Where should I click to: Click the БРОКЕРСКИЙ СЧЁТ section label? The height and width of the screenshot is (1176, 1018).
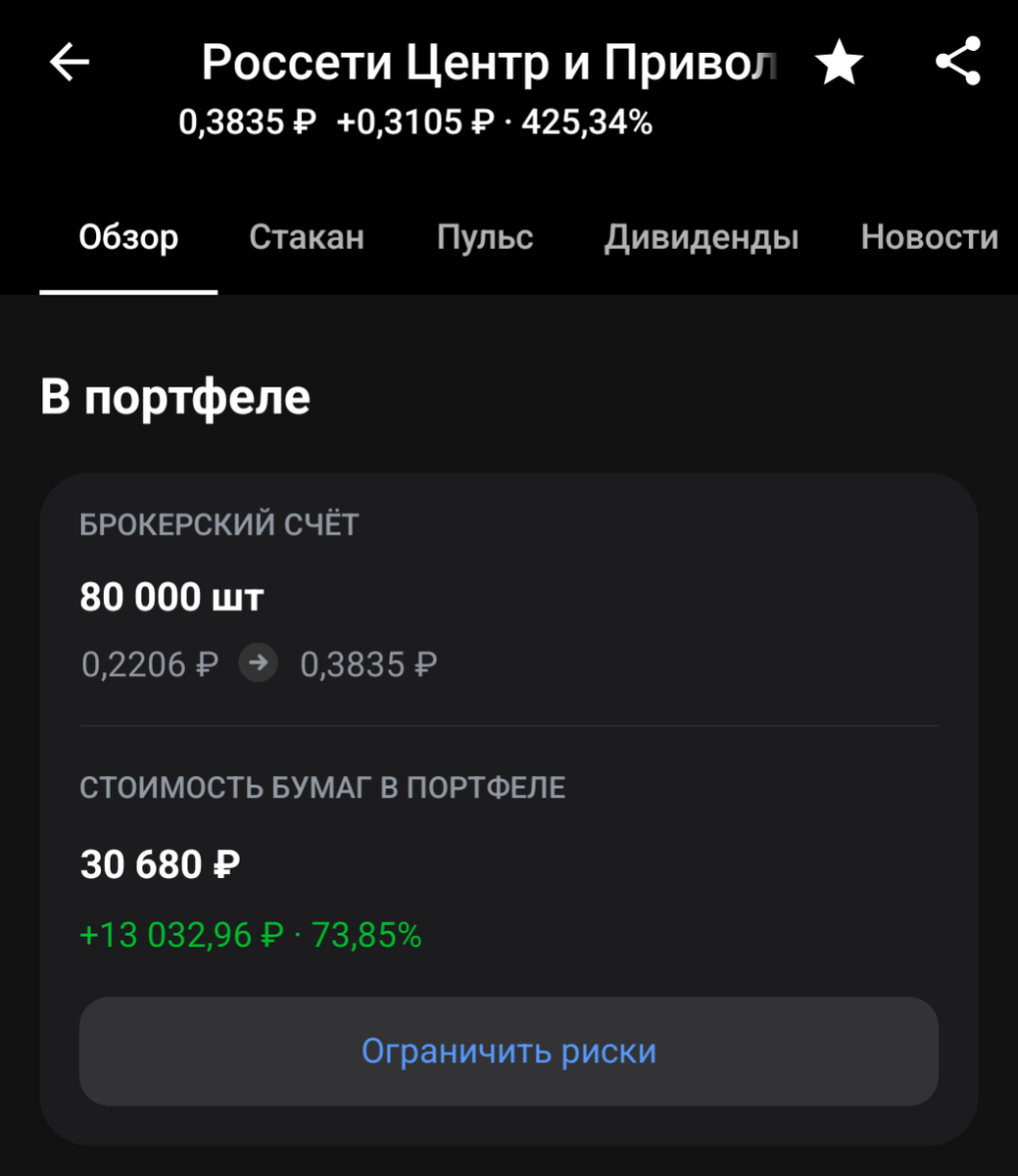(218, 524)
